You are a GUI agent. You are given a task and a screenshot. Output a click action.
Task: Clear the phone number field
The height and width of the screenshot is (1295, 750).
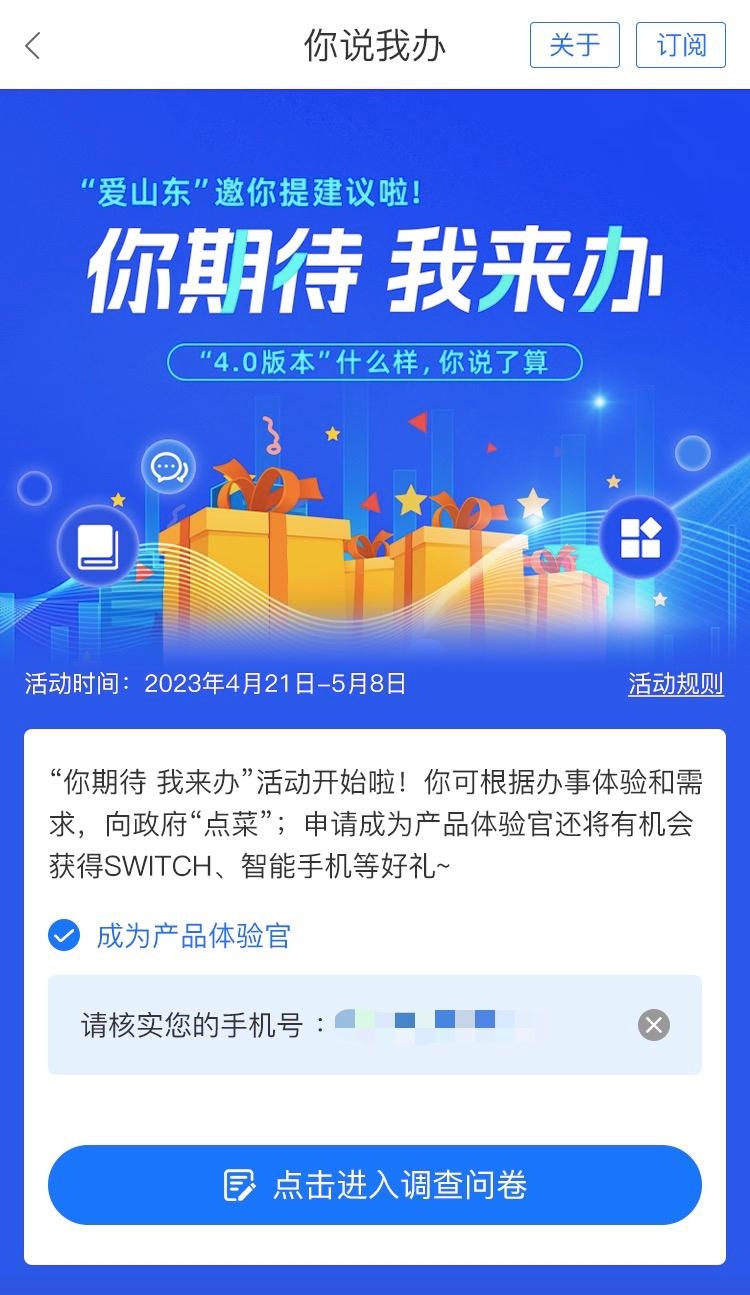654,1025
